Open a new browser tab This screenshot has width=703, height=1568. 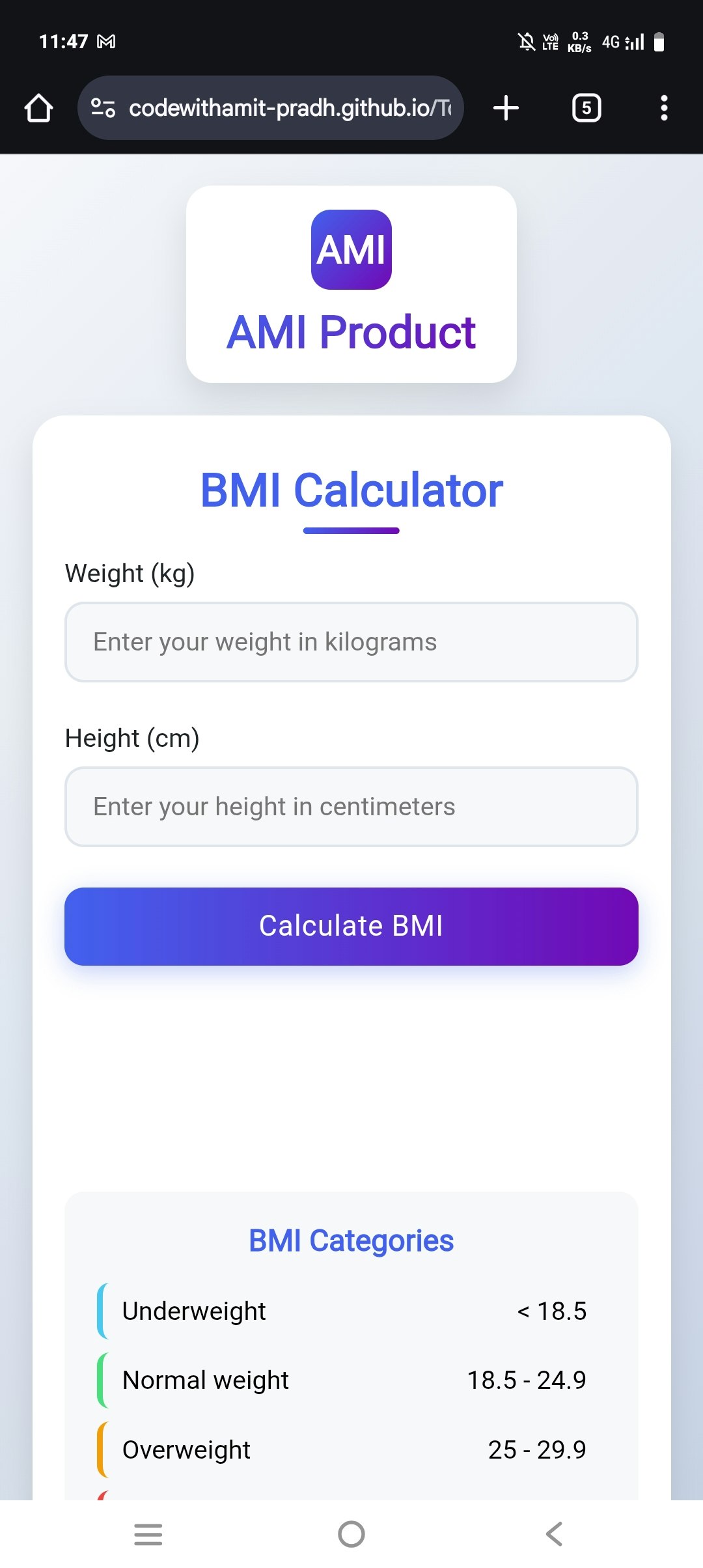coord(506,108)
